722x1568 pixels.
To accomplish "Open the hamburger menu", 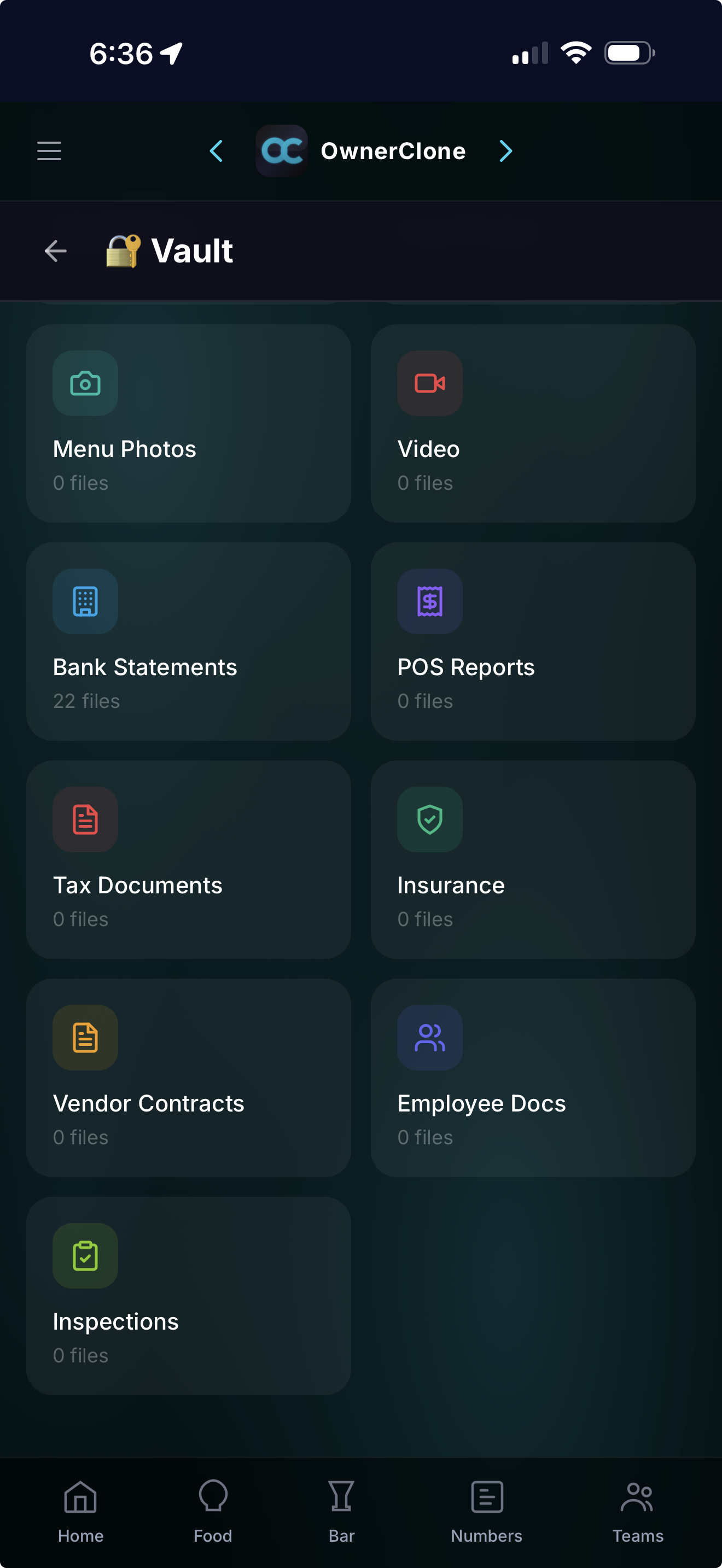I will [x=49, y=151].
